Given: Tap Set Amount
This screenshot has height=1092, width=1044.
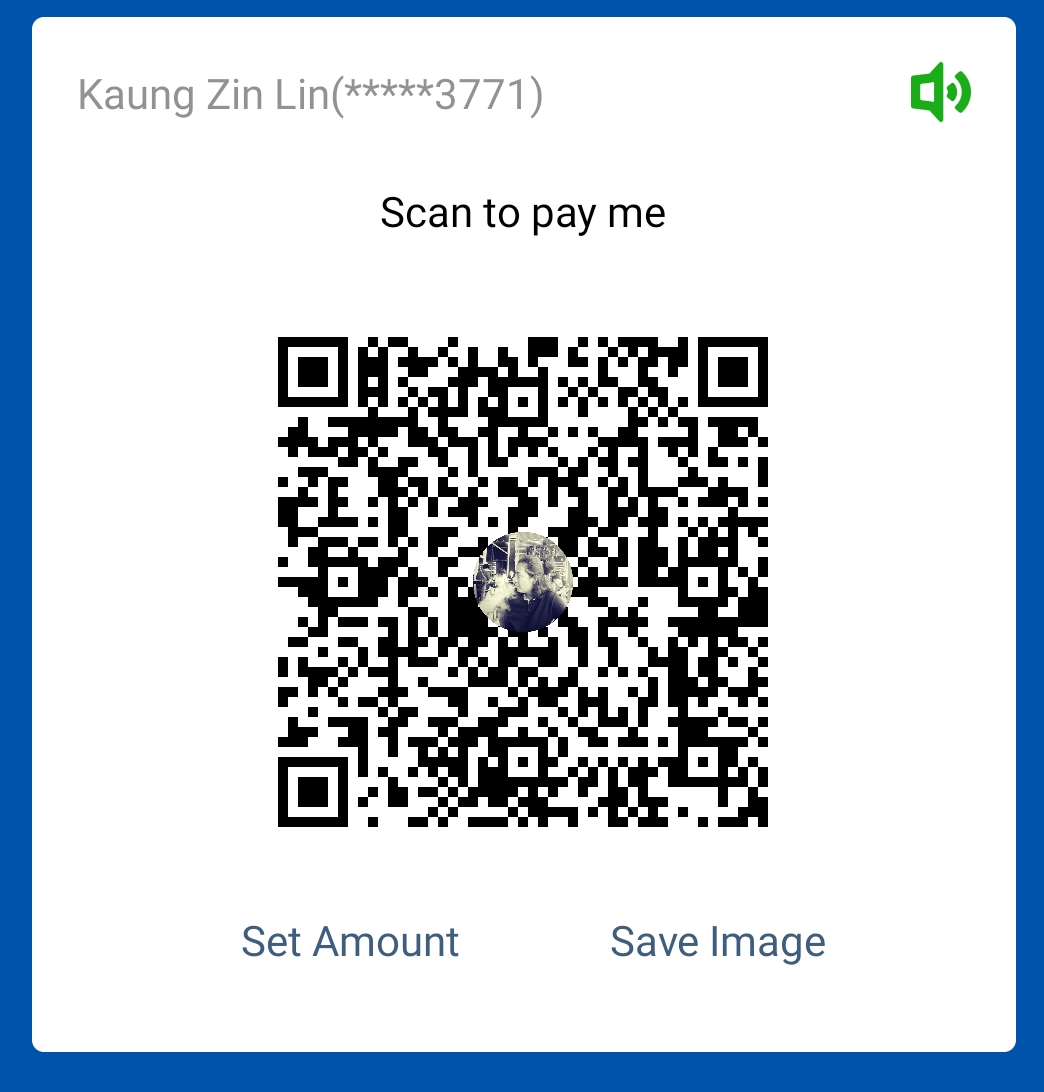Looking at the screenshot, I should coord(350,942).
